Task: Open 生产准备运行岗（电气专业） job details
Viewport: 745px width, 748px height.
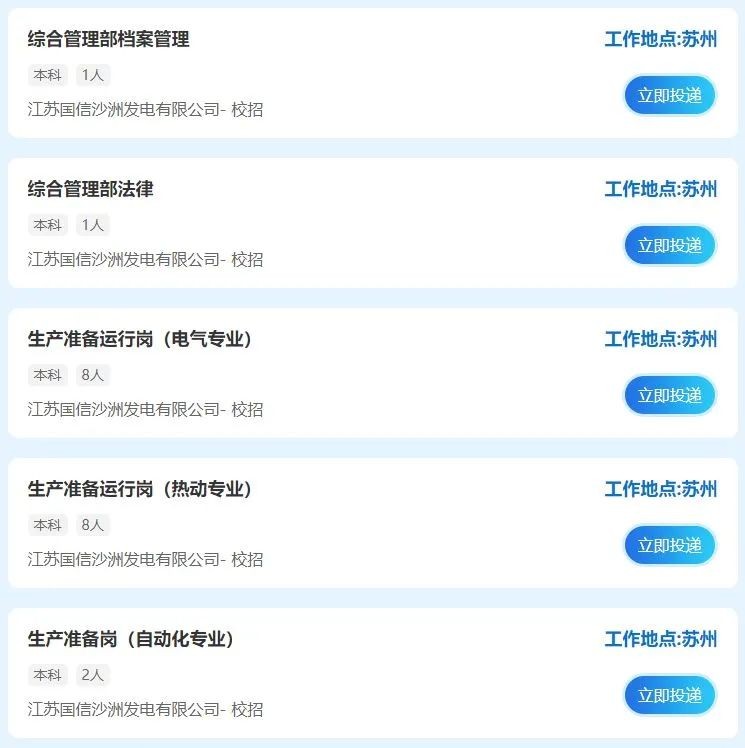Action: (140, 340)
